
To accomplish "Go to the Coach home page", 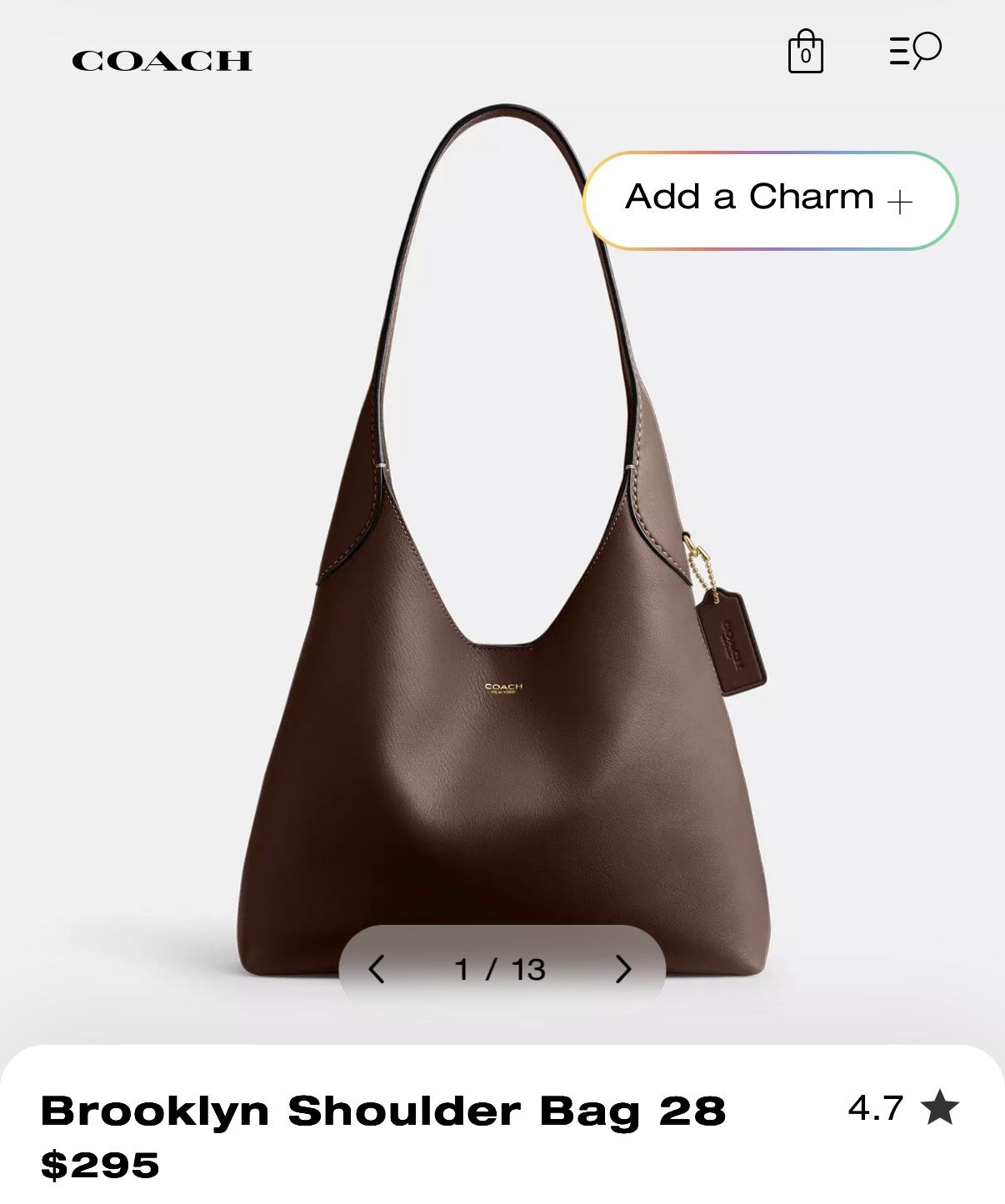I will tap(162, 60).
